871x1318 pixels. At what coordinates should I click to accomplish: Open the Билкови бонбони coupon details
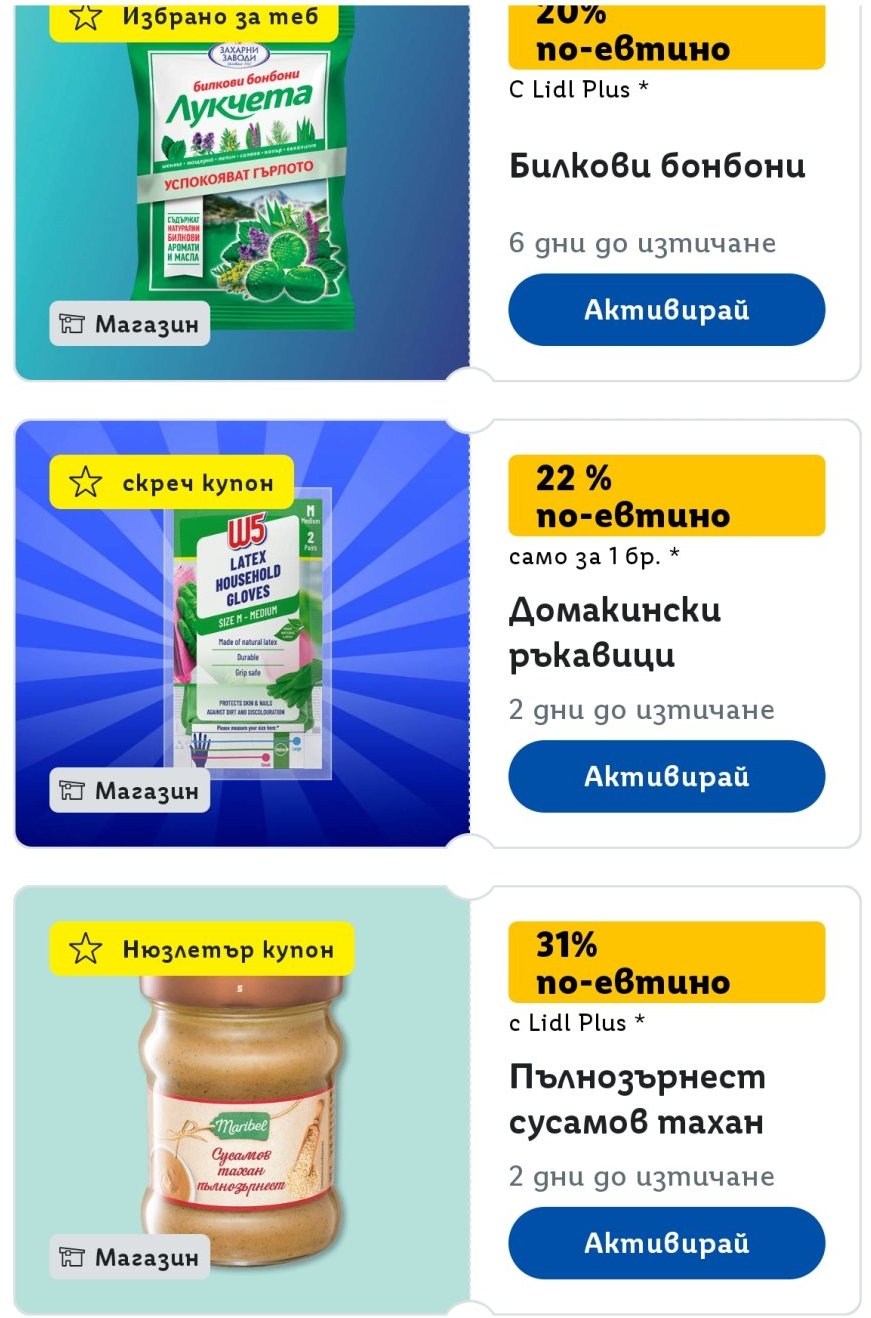click(x=657, y=166)
